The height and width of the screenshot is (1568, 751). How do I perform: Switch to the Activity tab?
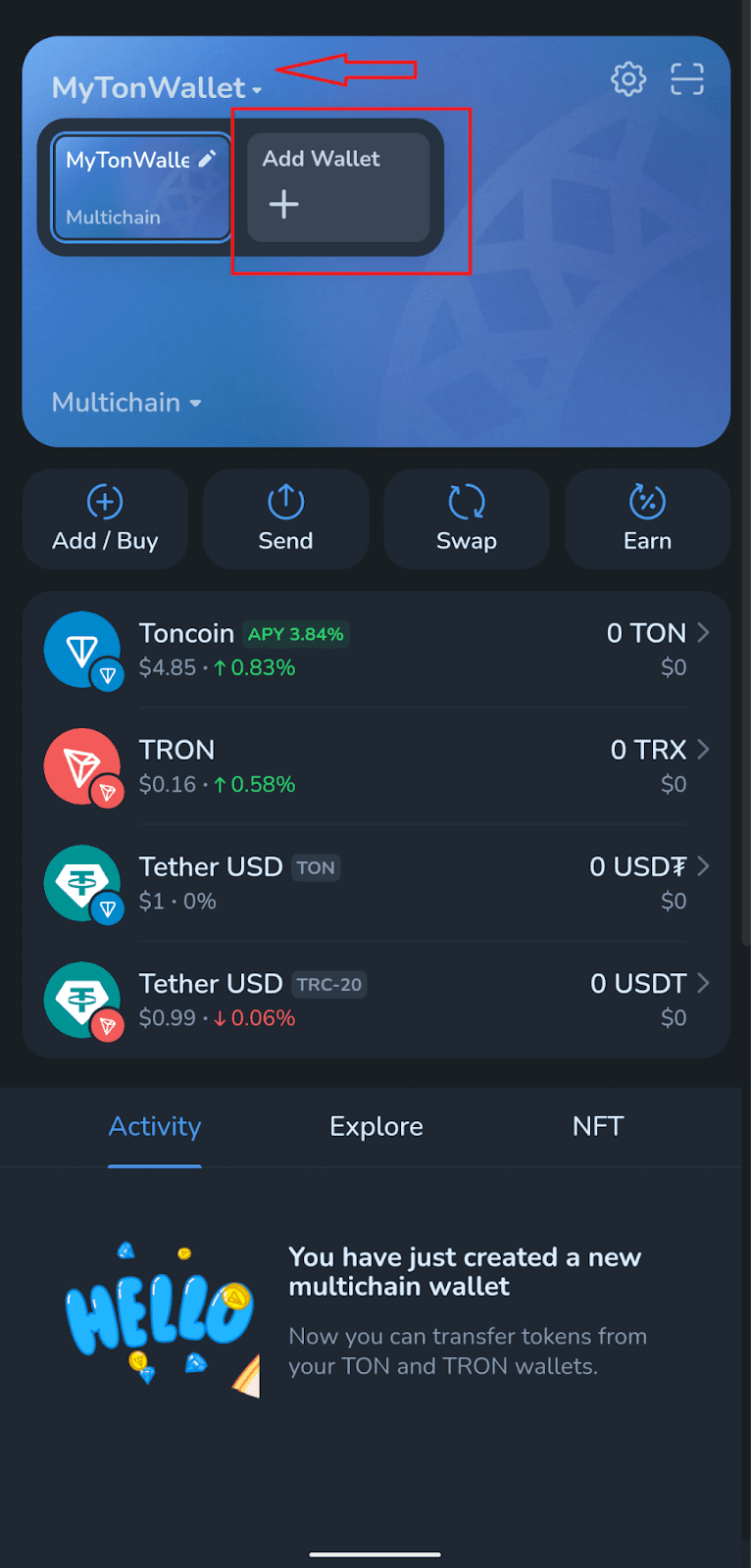pos(155,1127)
